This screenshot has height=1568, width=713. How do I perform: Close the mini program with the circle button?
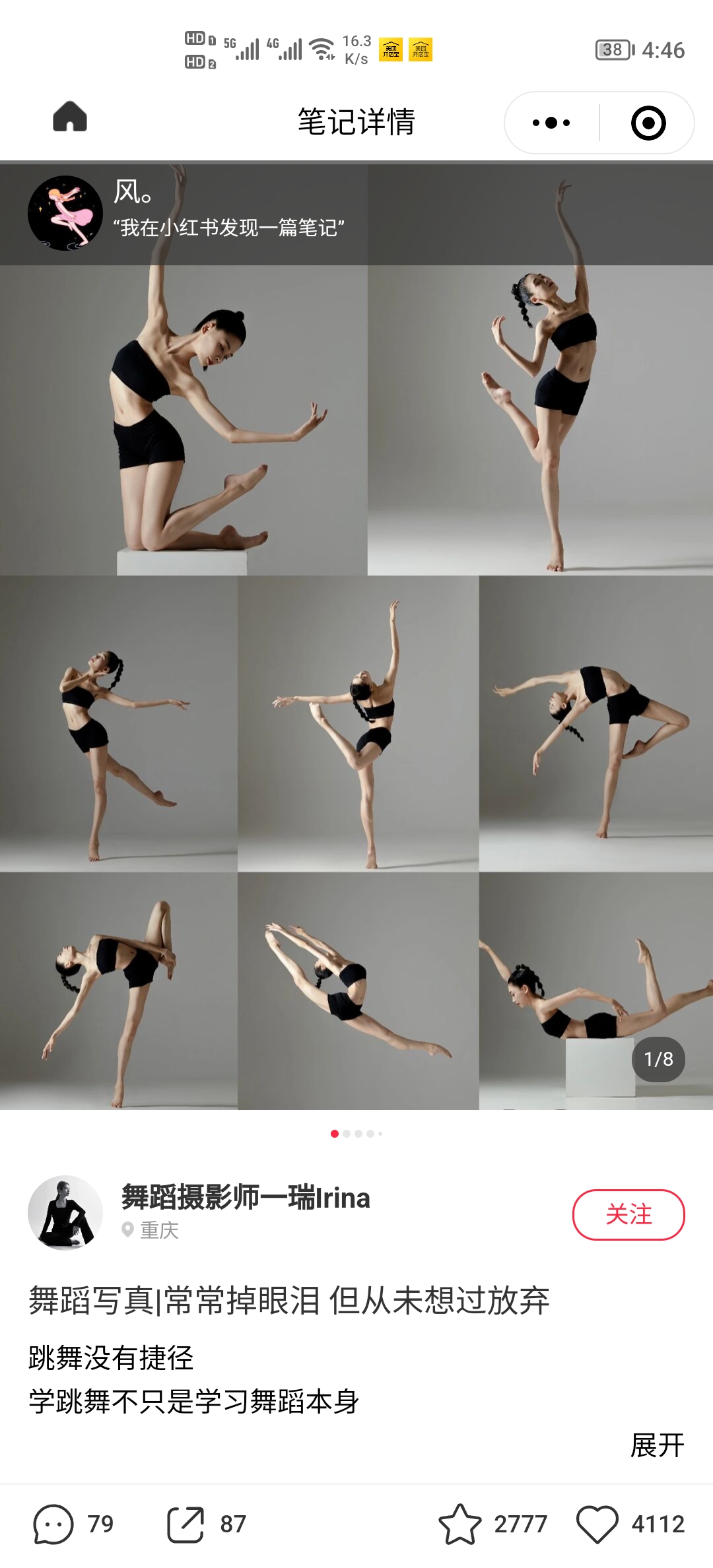[648, 123]
